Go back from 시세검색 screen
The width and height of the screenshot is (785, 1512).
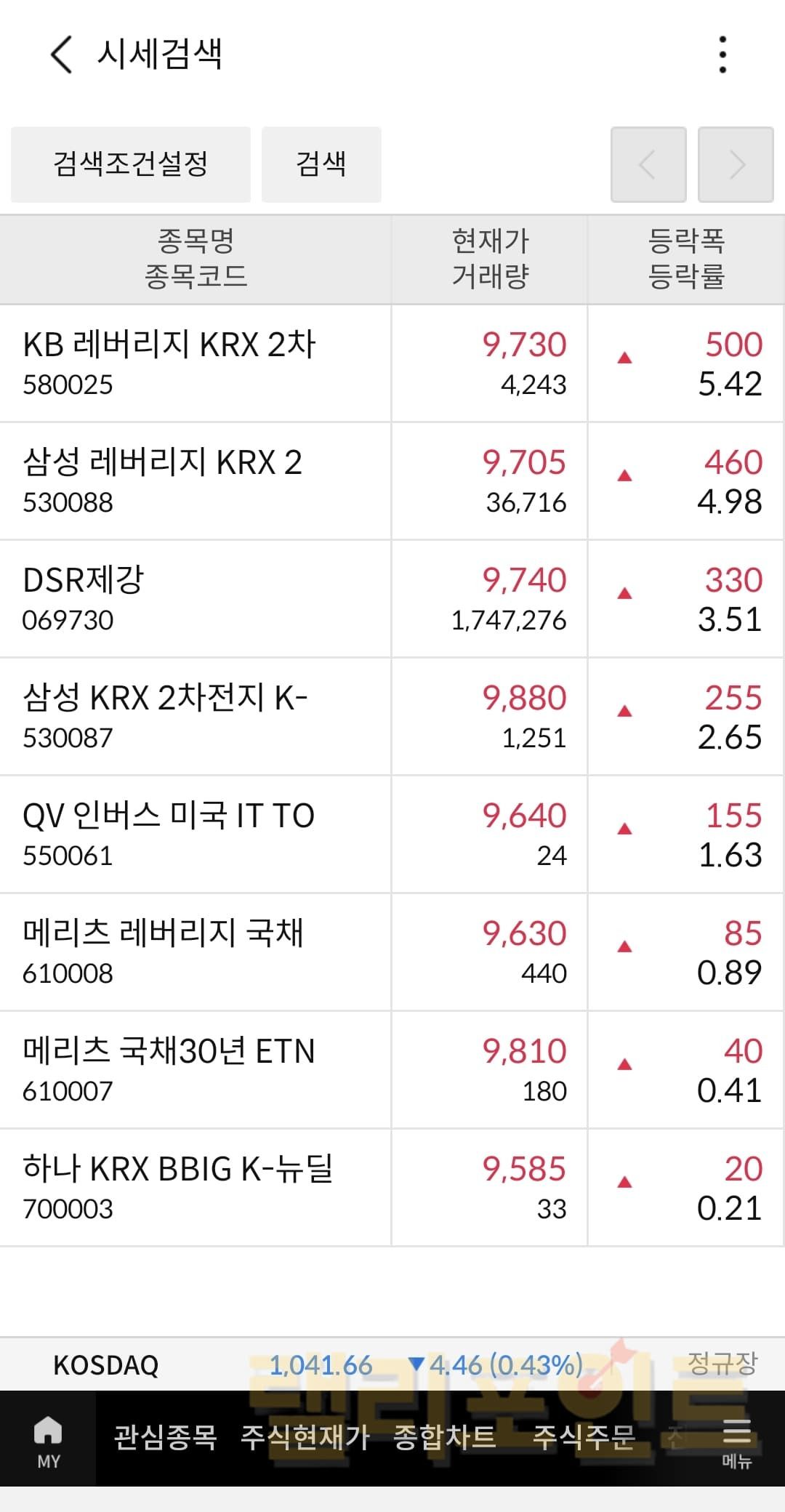[x=62, y=55]
